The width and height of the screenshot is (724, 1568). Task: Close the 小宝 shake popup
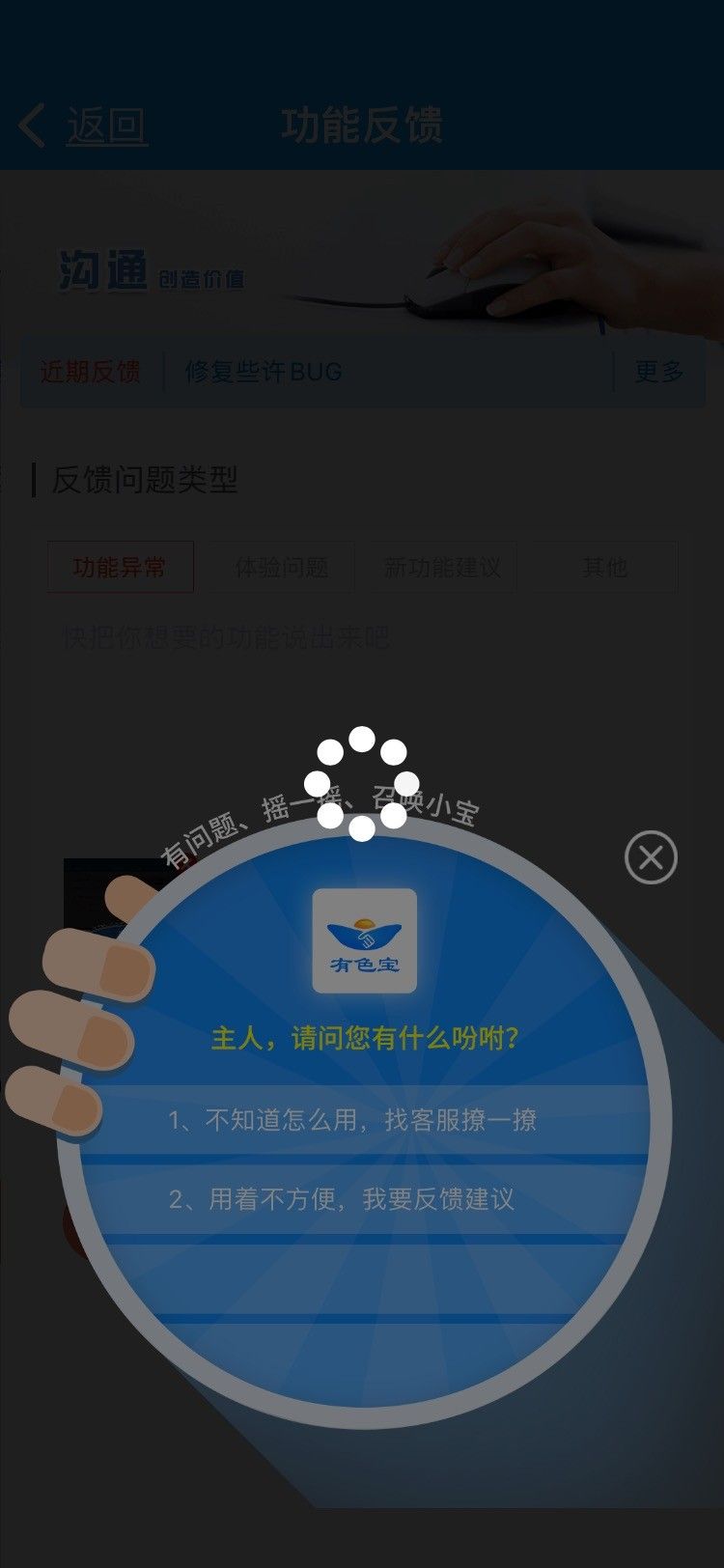(x=651, y=857)
